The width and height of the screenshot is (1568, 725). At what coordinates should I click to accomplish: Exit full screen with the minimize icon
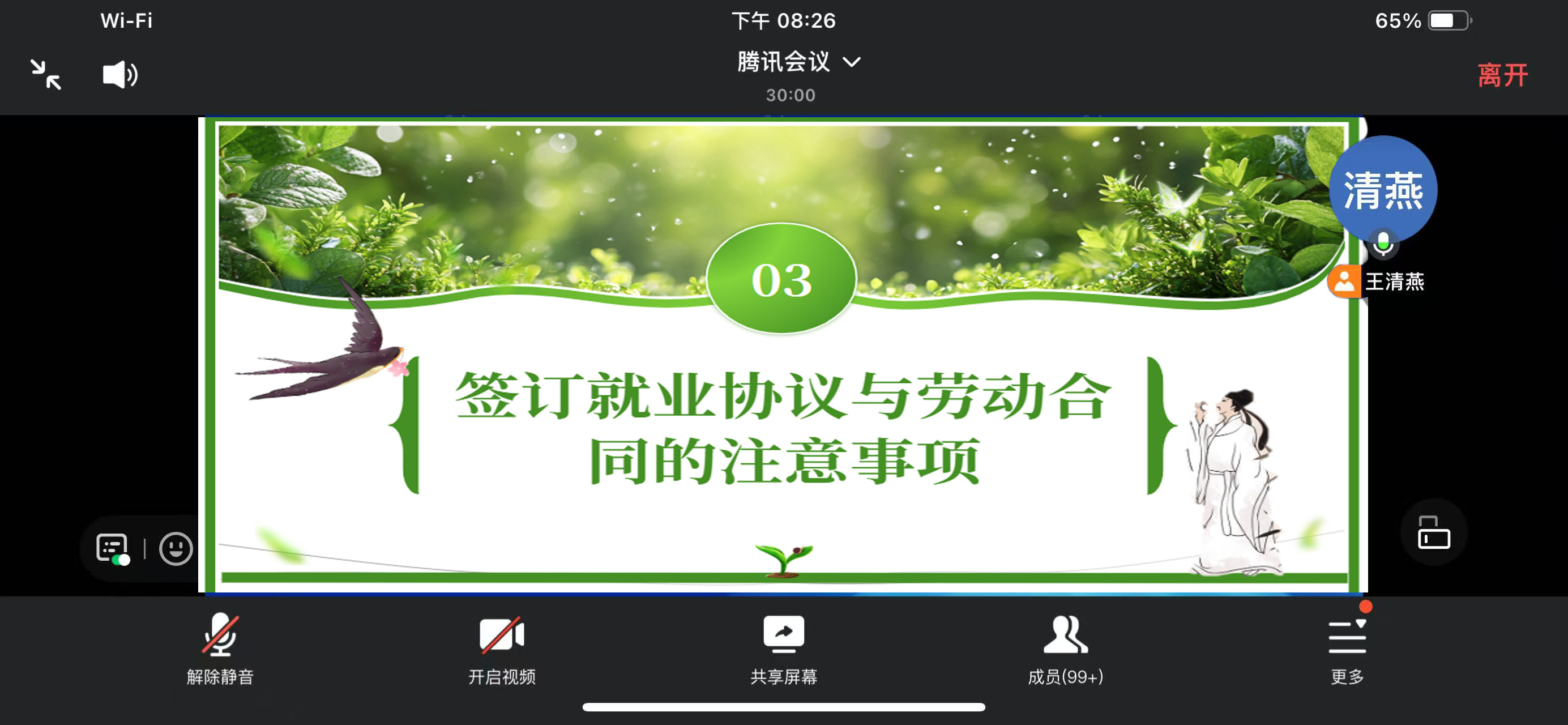pos(46,75)
